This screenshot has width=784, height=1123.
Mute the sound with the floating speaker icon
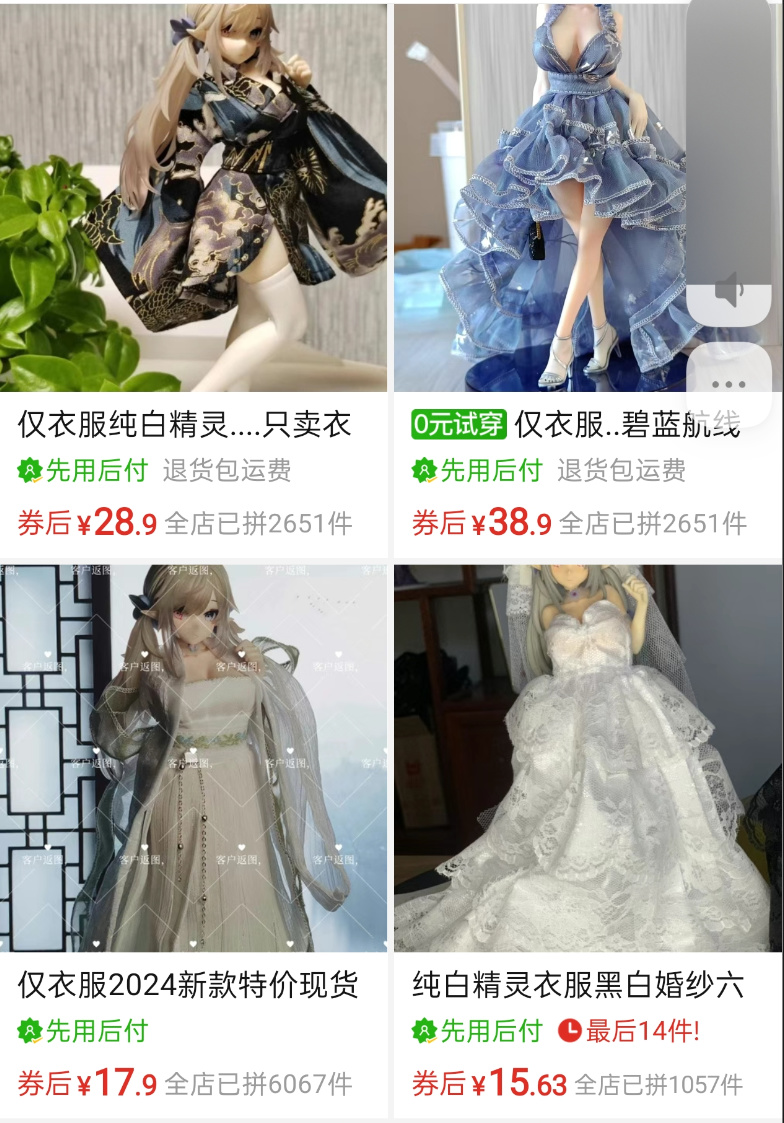click(x=728, y=292)
